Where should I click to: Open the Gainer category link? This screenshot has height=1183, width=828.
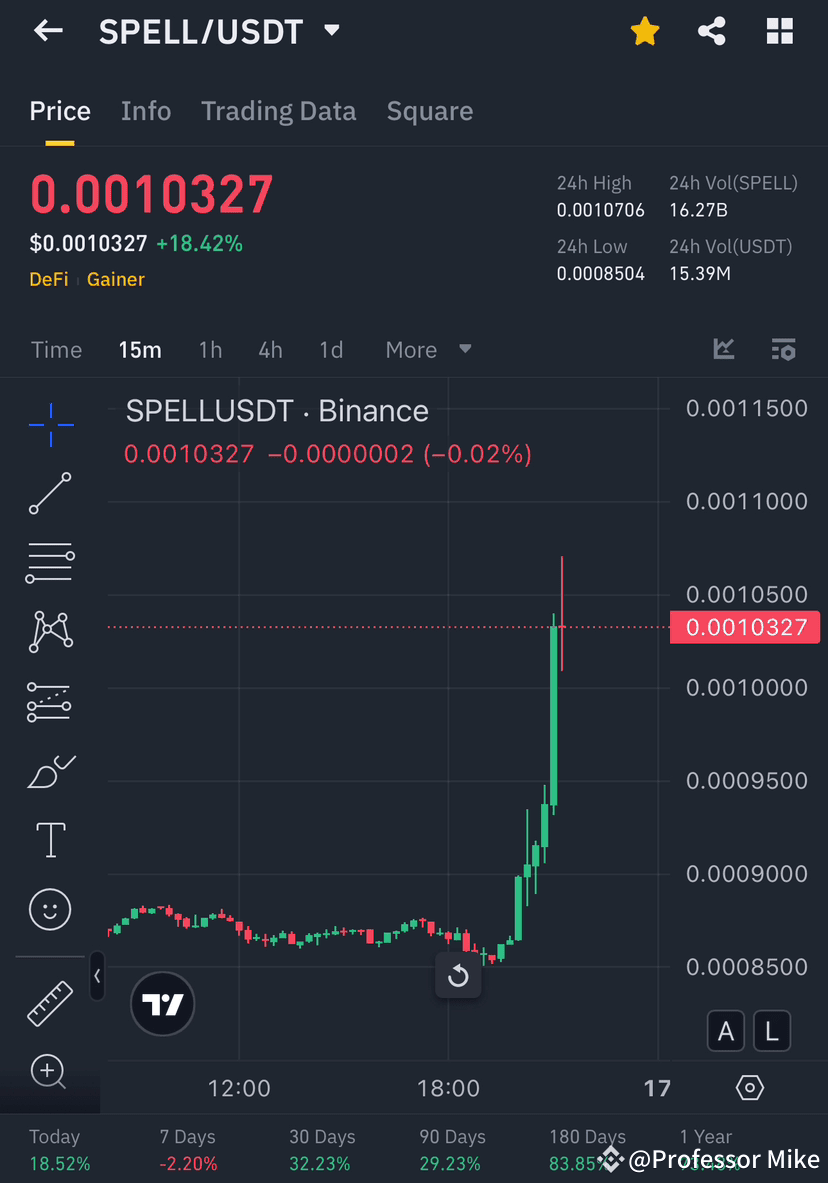pos(115,279)
